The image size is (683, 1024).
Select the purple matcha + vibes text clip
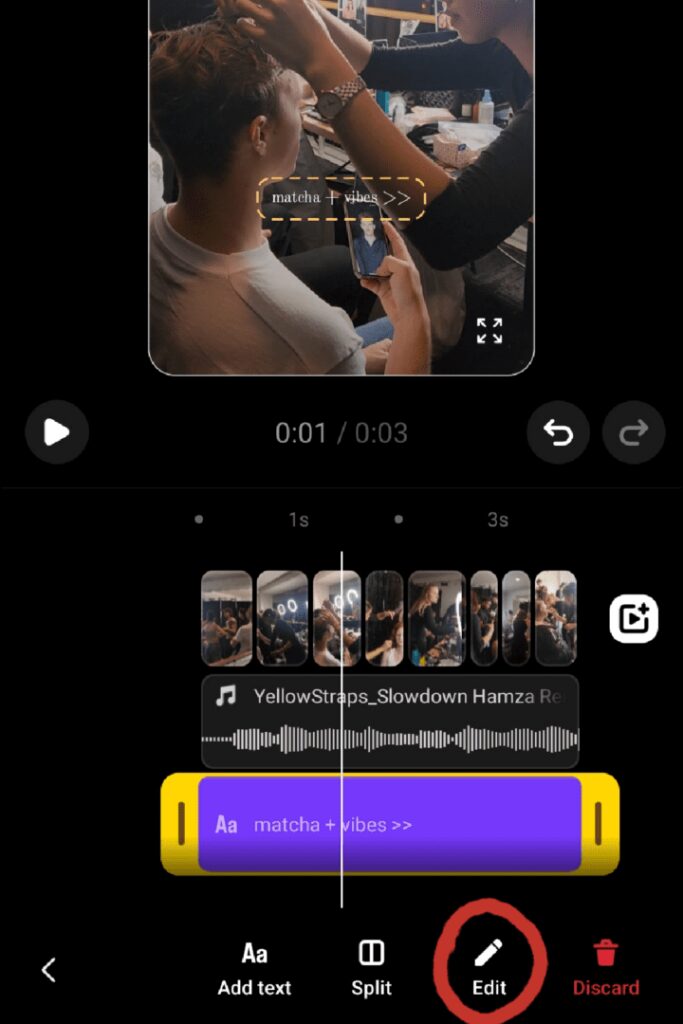tap(390, 825)
